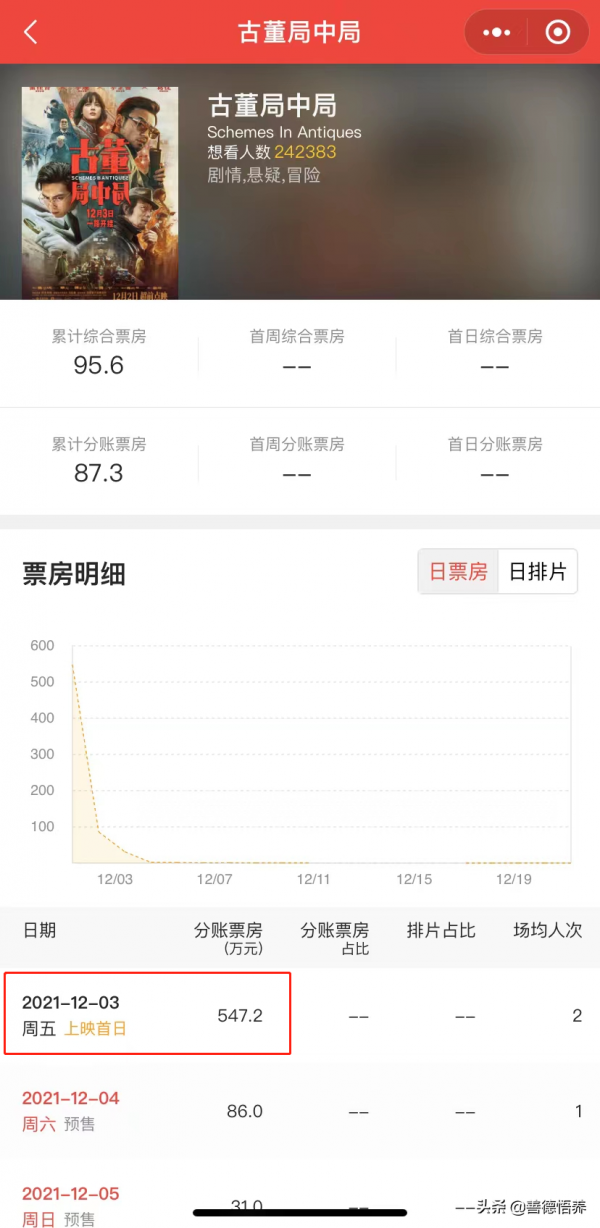This screenshot has width=600, height=1228.
Task: Close the mini program with the circle icon
Action: coord(558,33)
